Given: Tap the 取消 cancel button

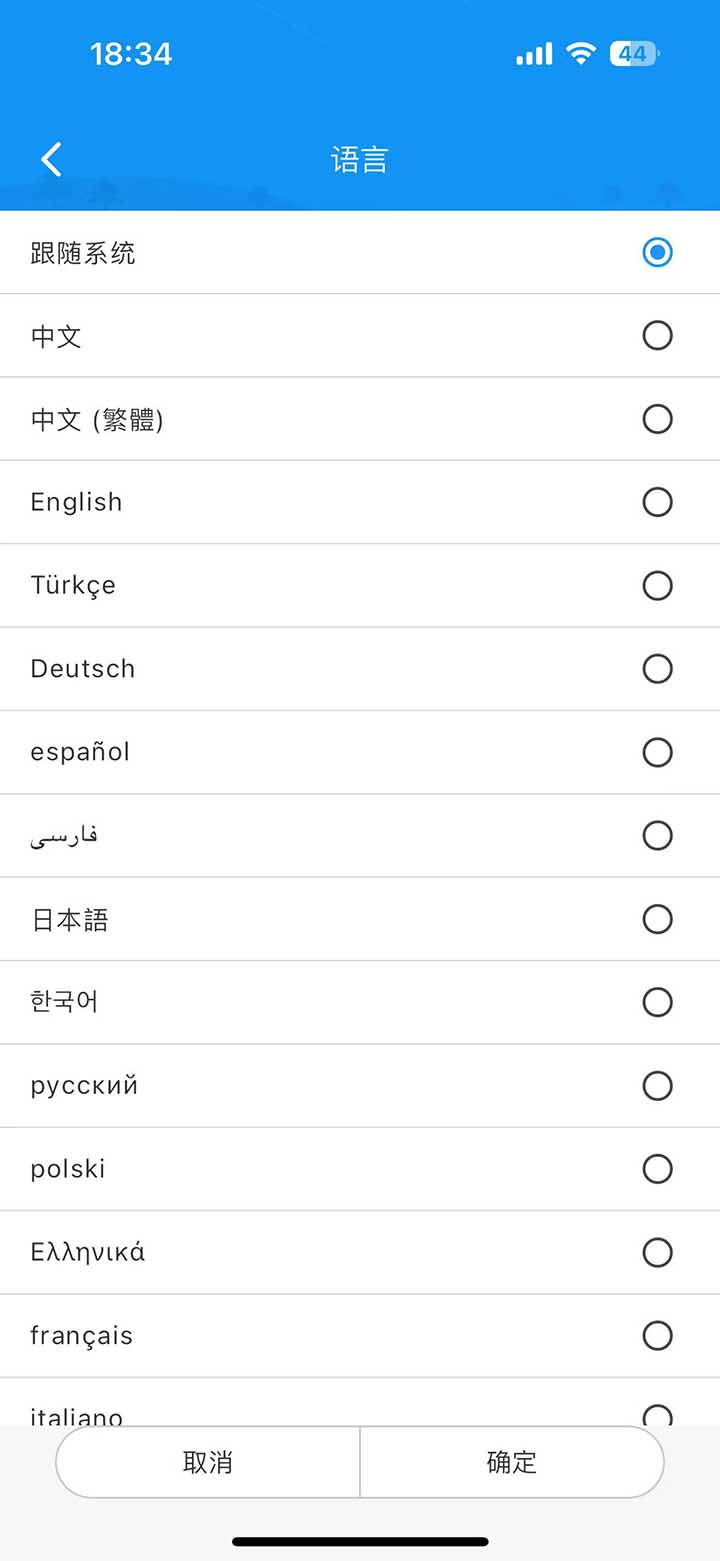Looking at the screenshot, I should (207, 1462).
